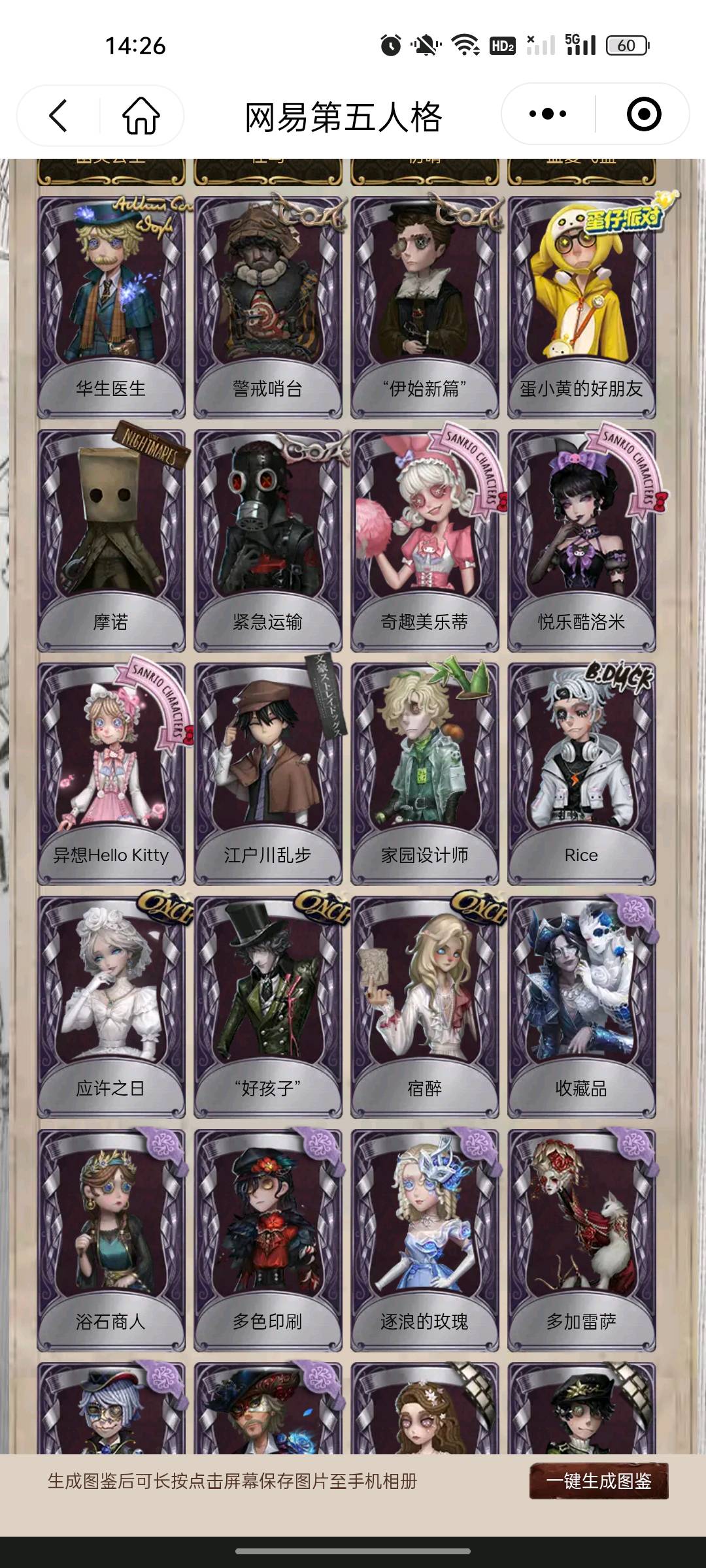The image size is (706, 1568).
Task: Select the 江户川乱步 costume card
Action: 268,774
